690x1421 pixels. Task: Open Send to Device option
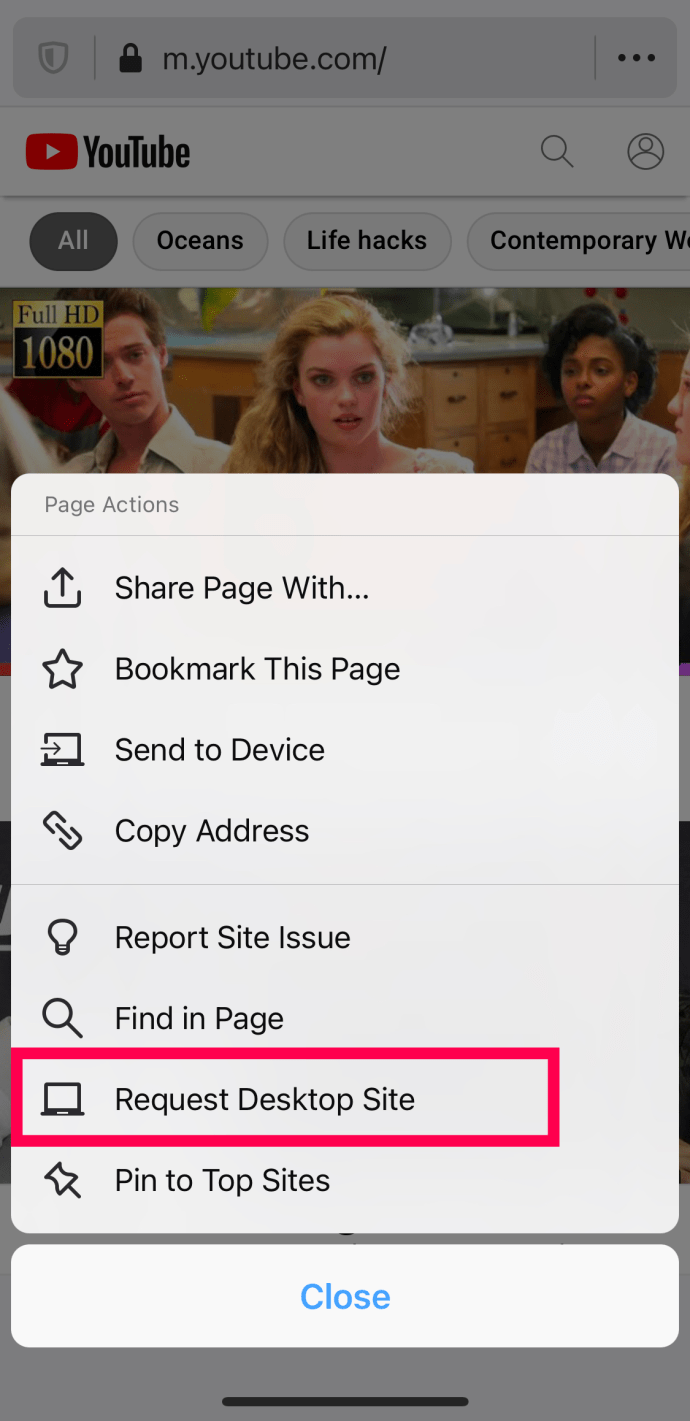[220, 750]
